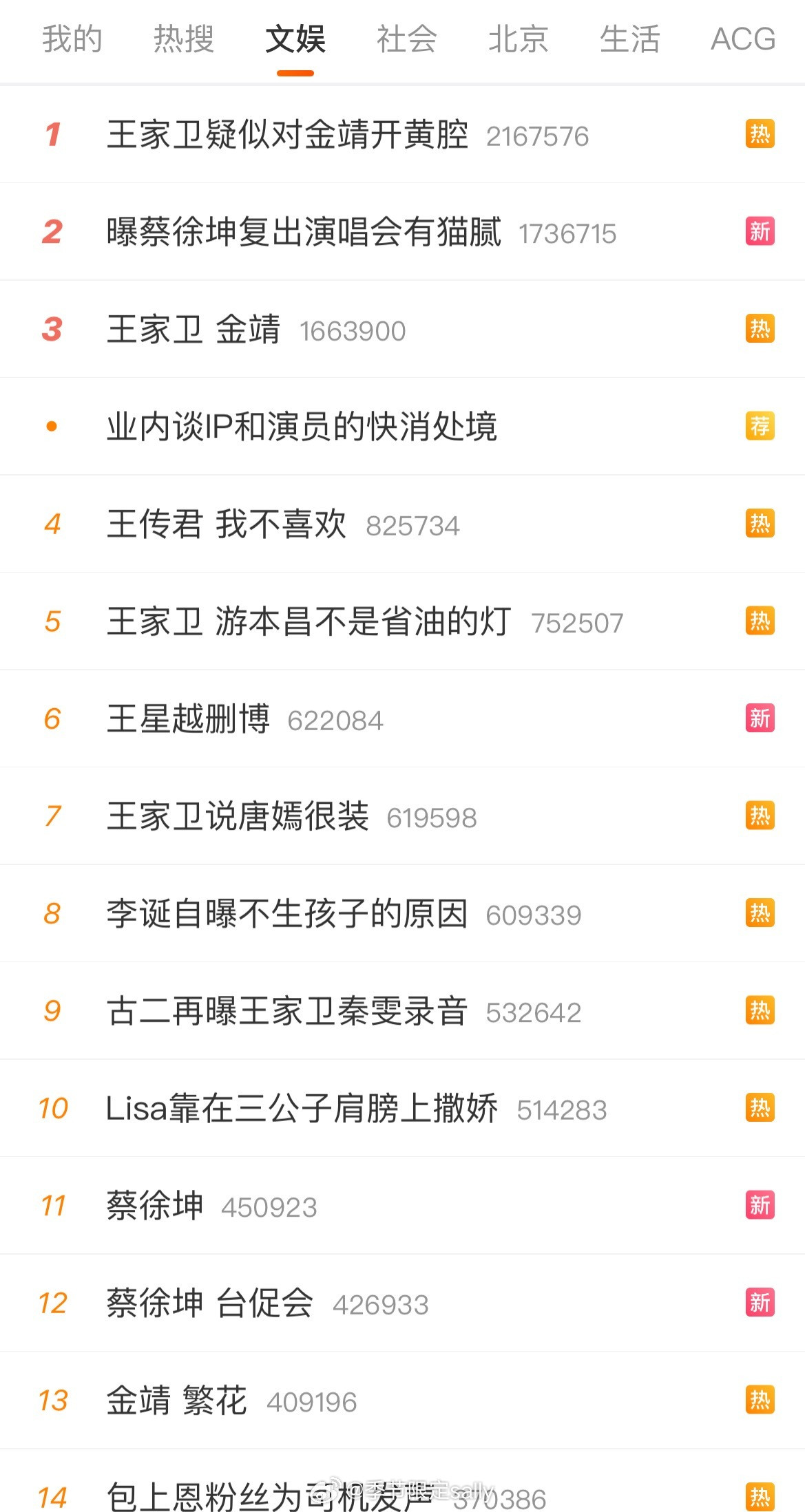
Task: Click the 新 badge beside 曝蔡徐坤复出演唱会有猫腻
Action: 760,232
